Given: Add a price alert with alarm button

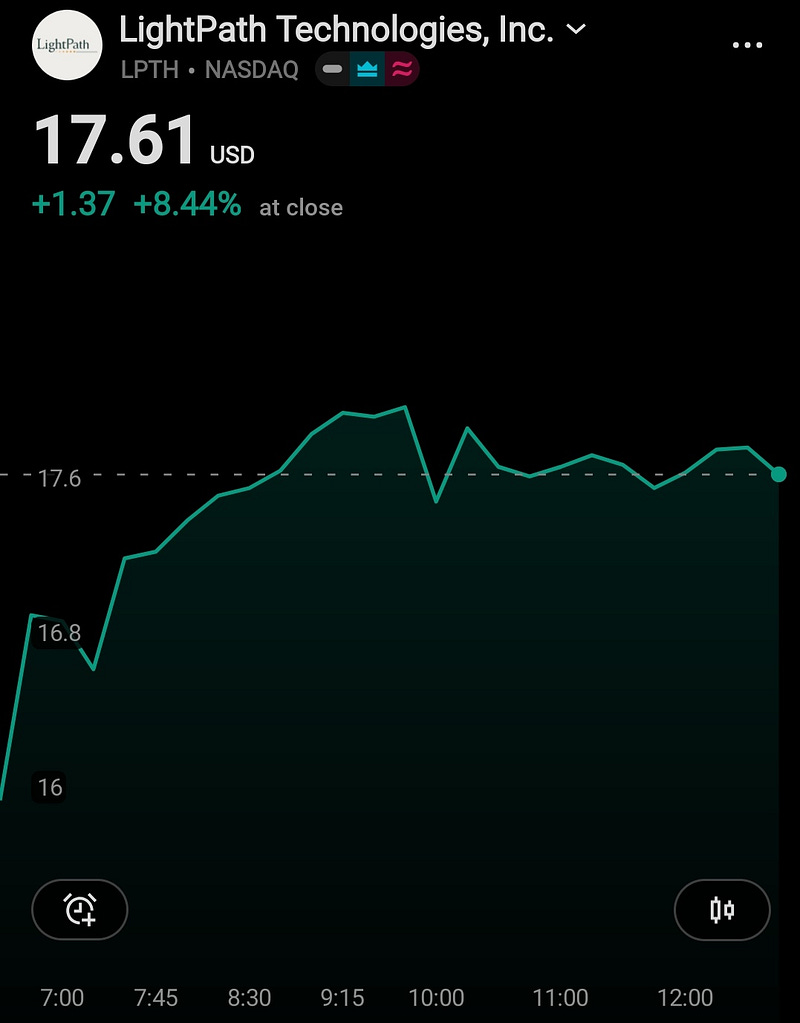Looking at the screenshot, I should [80, 909].
